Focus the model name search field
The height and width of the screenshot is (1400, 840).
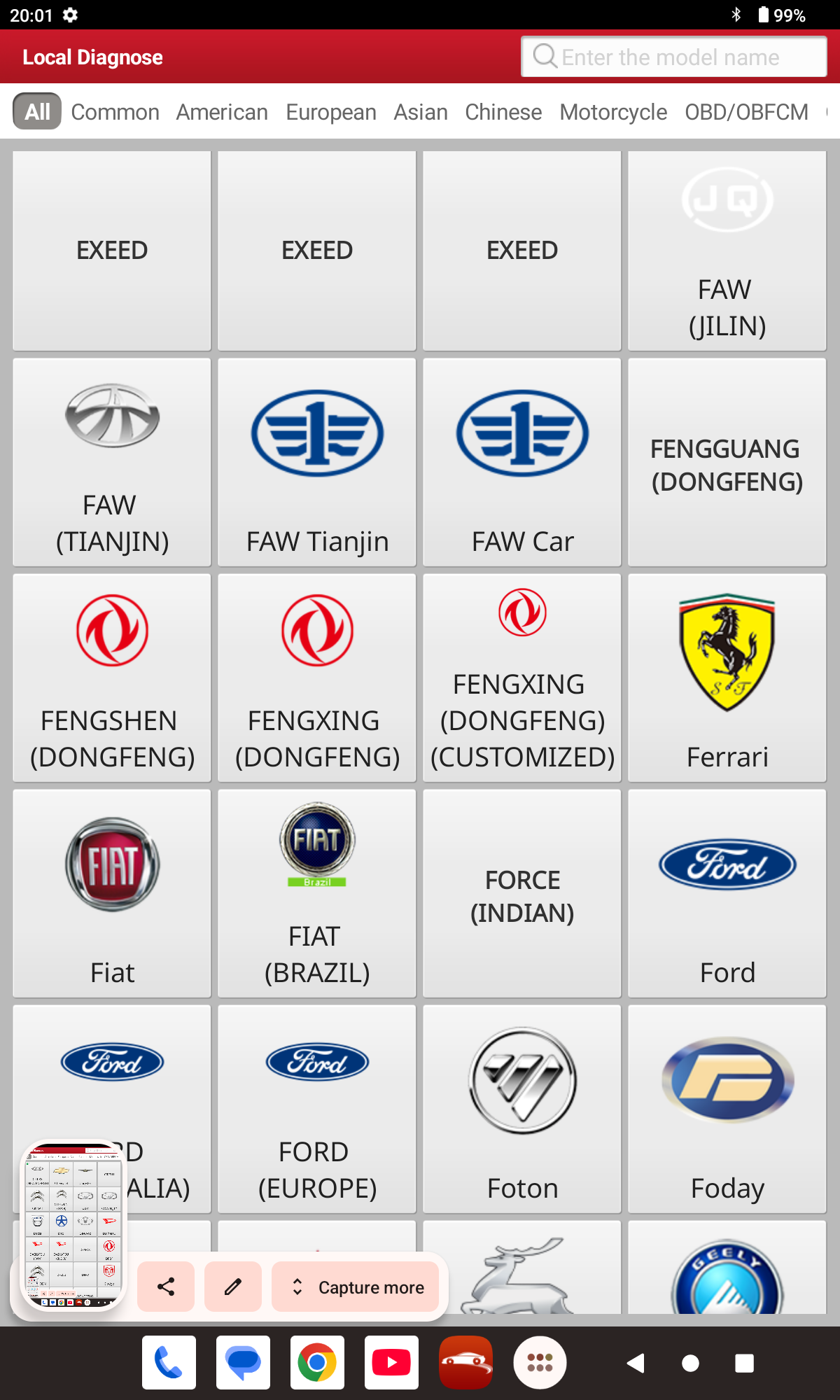pos(672,57)
